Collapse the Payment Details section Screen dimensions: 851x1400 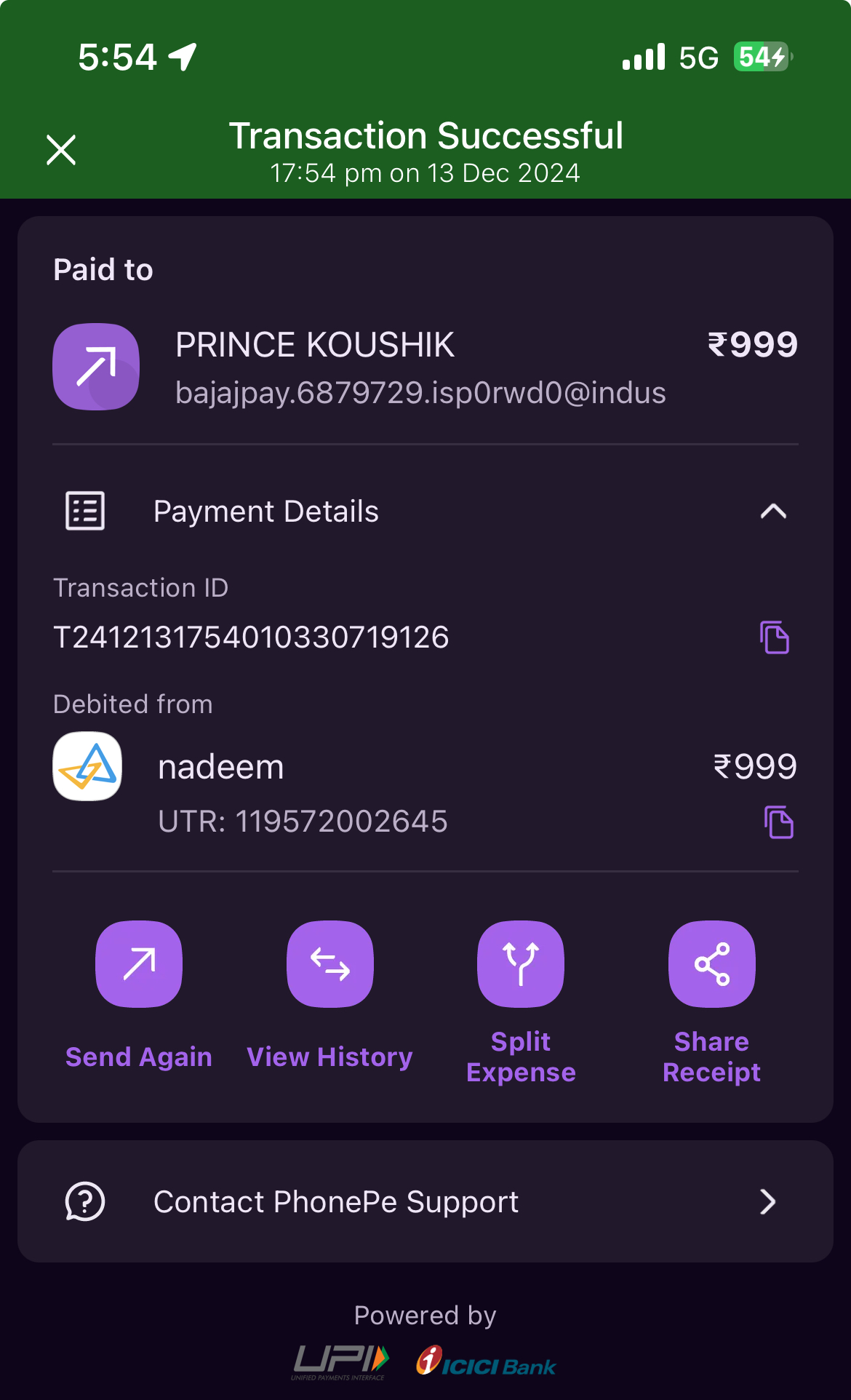pos(773,512)
